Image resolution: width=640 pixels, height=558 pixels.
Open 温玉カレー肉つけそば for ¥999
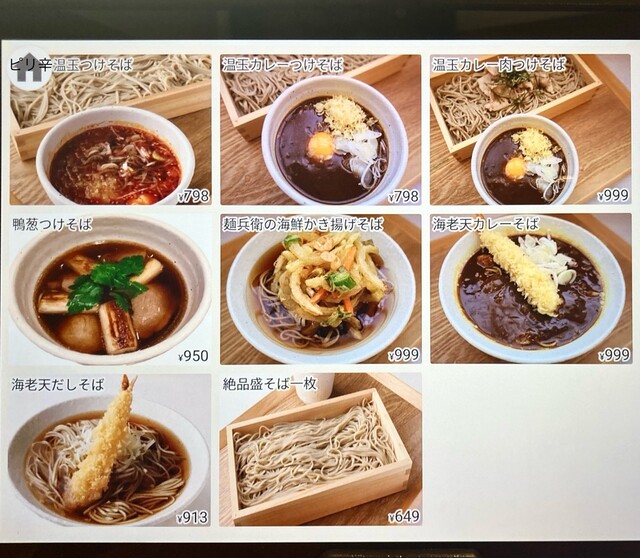(530, 130)
